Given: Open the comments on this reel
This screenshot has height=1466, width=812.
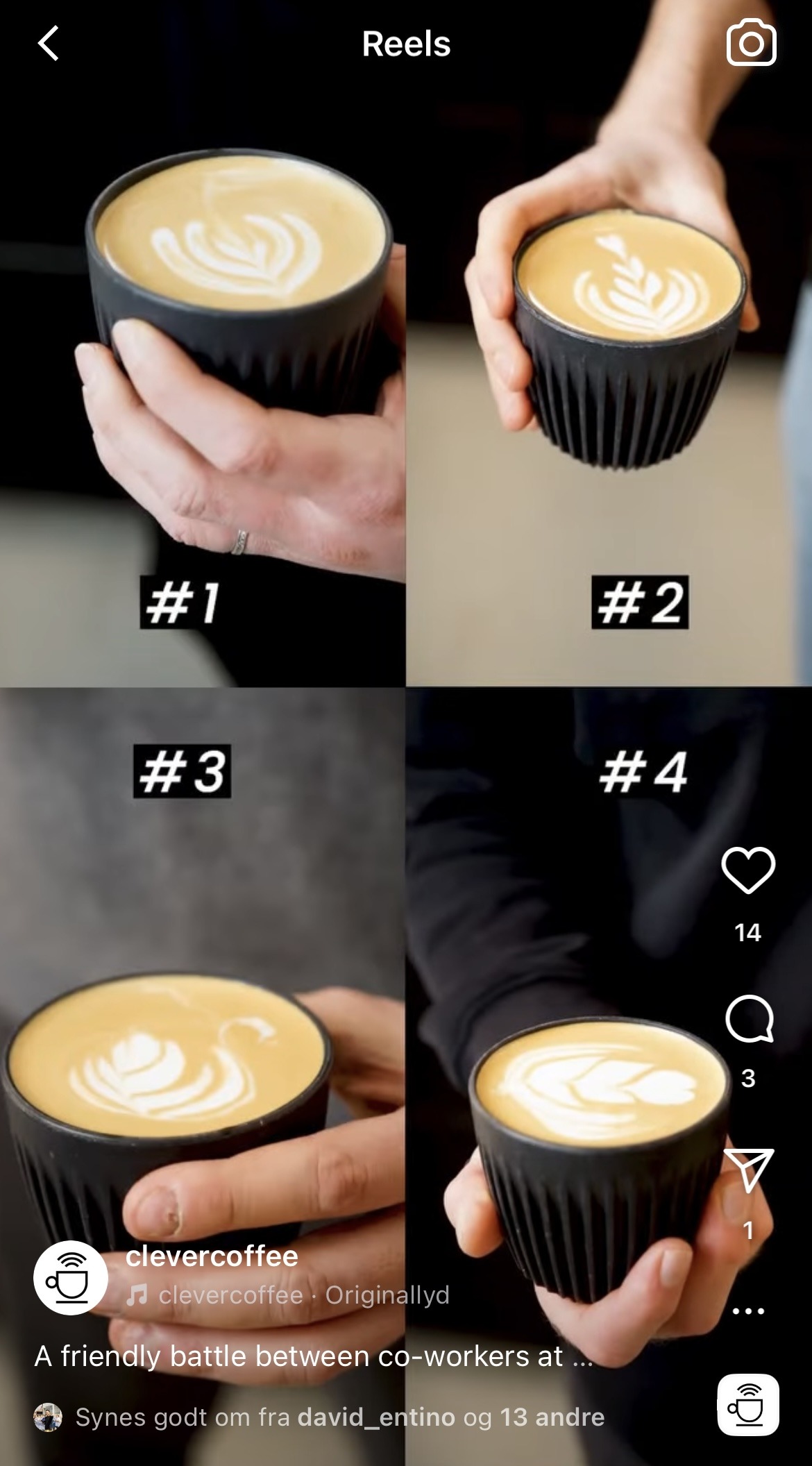Looking at the screenshot, I should [x=748, y=1020].
